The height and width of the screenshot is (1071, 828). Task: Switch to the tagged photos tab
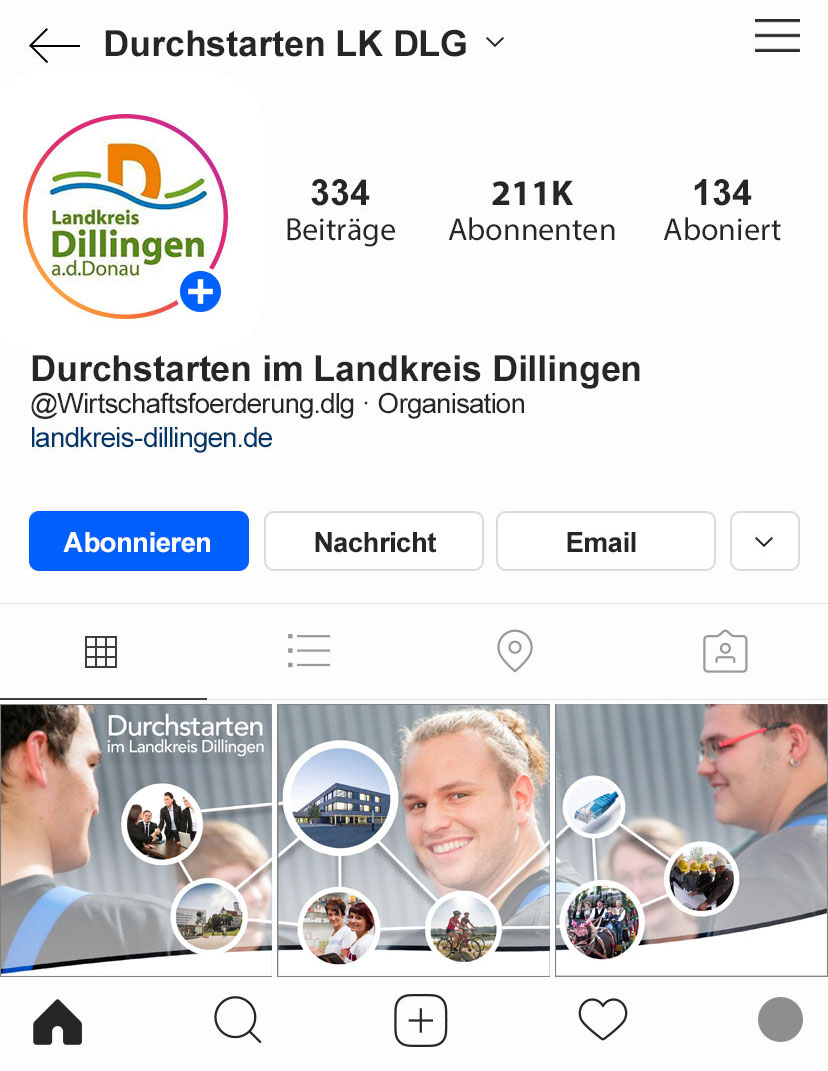[x=725, y=652]
